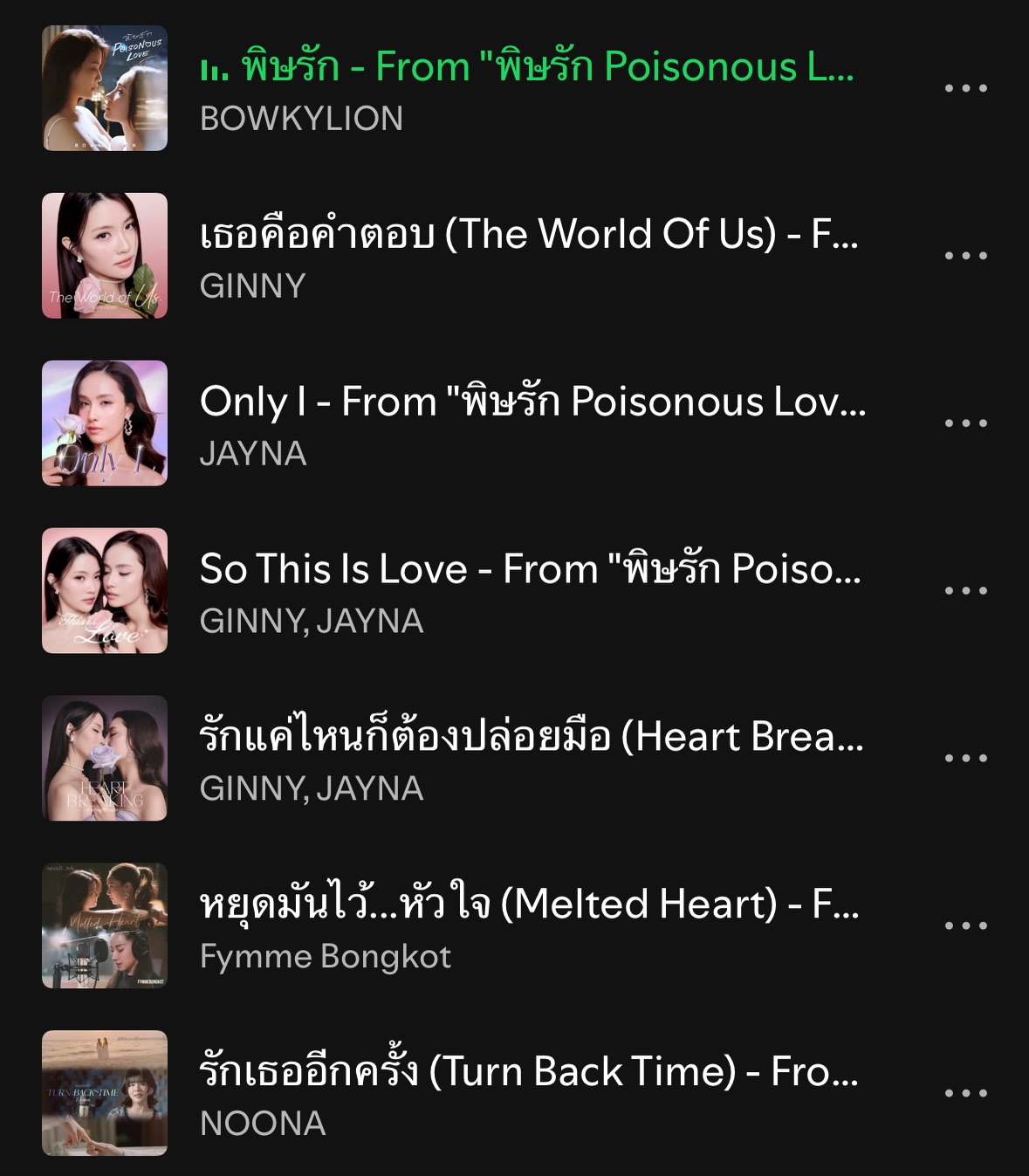Tap the "Melted Heart" cover with microphone image
Viewport: 1029px width, 1176px height.
104,925
